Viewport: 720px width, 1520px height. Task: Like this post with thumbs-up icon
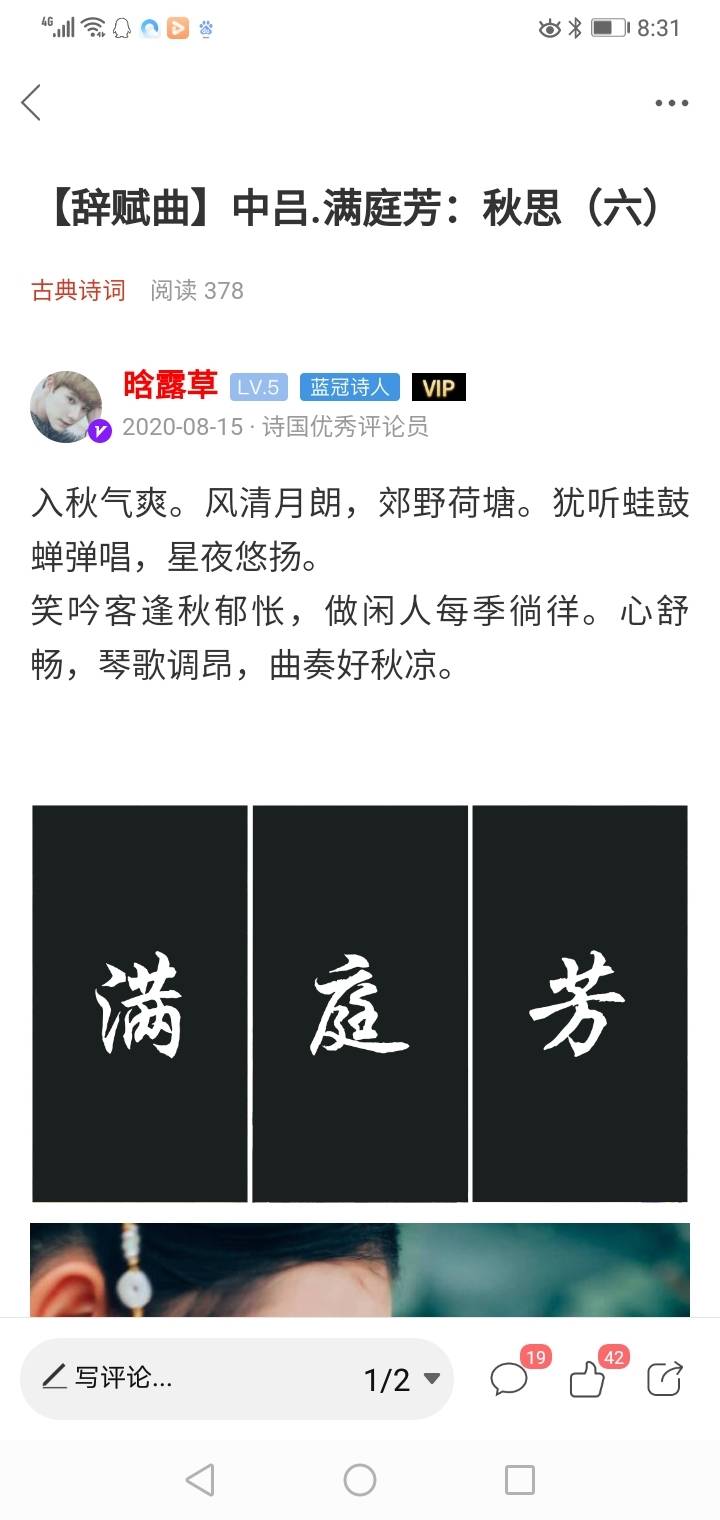coord(588,1380)
